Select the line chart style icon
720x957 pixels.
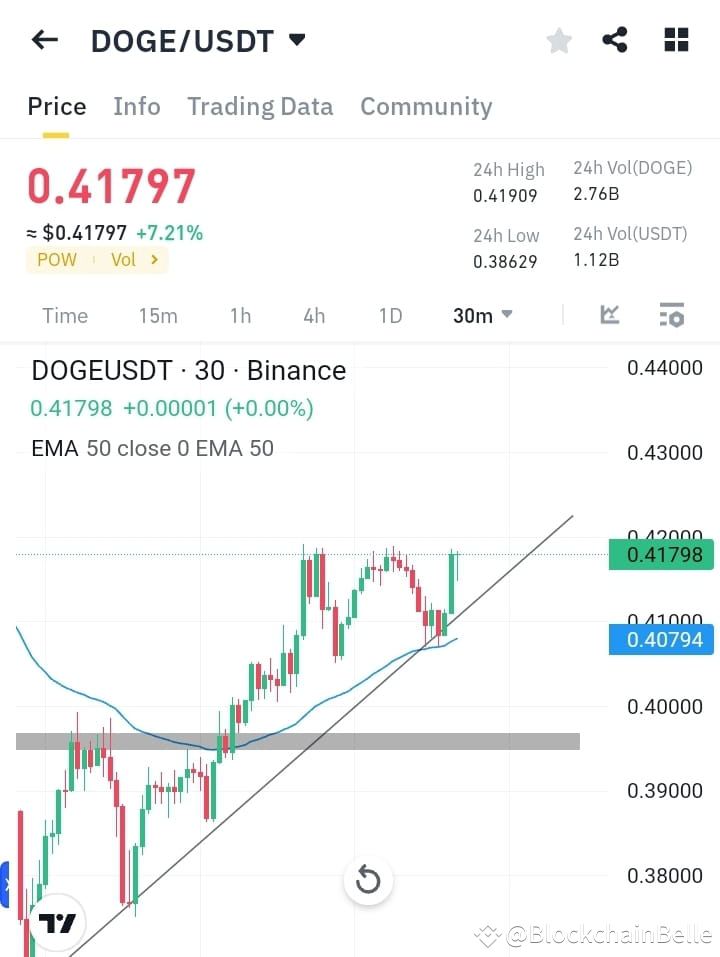tap(610, 314)
